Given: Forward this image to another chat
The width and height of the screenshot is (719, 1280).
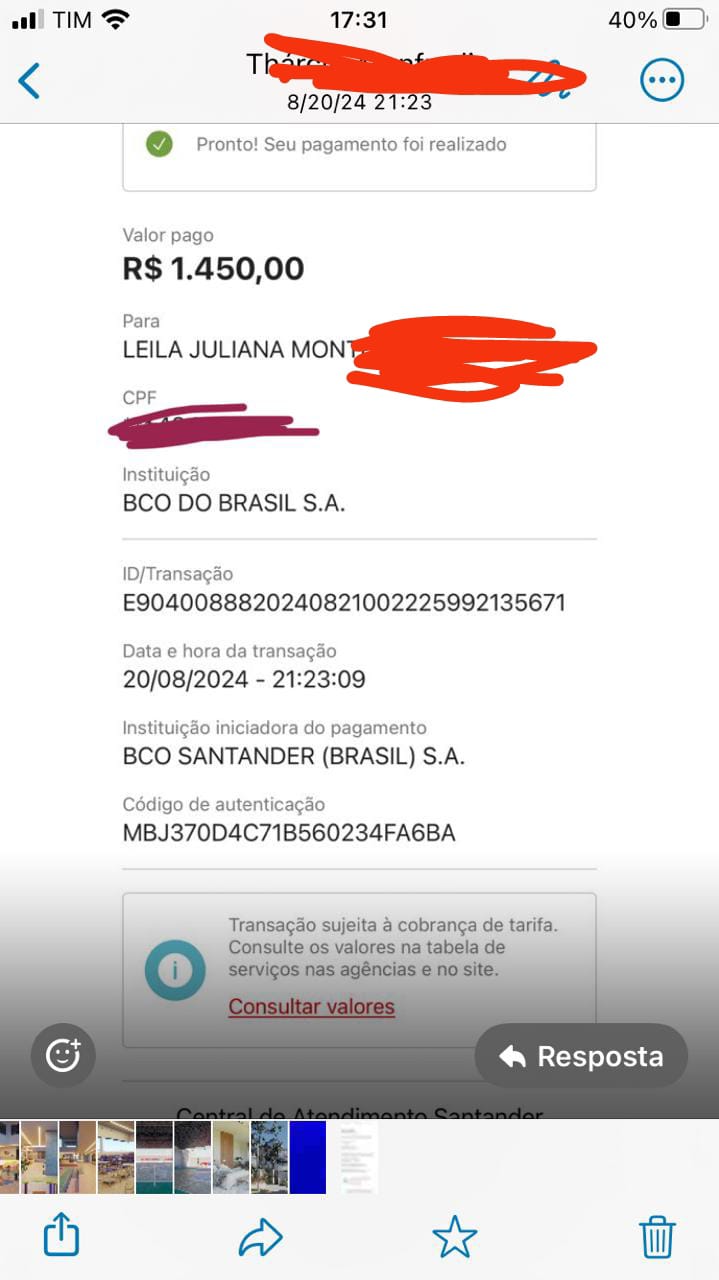Looking at the screenshot, I should [x=261, y=1238].
